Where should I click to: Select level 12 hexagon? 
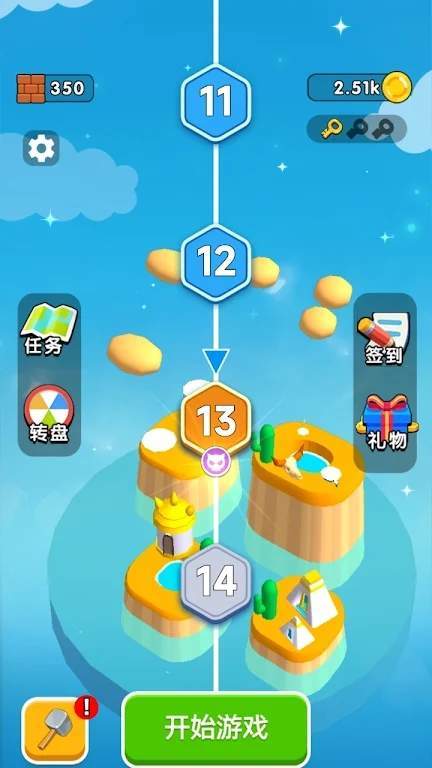(216, 263)
